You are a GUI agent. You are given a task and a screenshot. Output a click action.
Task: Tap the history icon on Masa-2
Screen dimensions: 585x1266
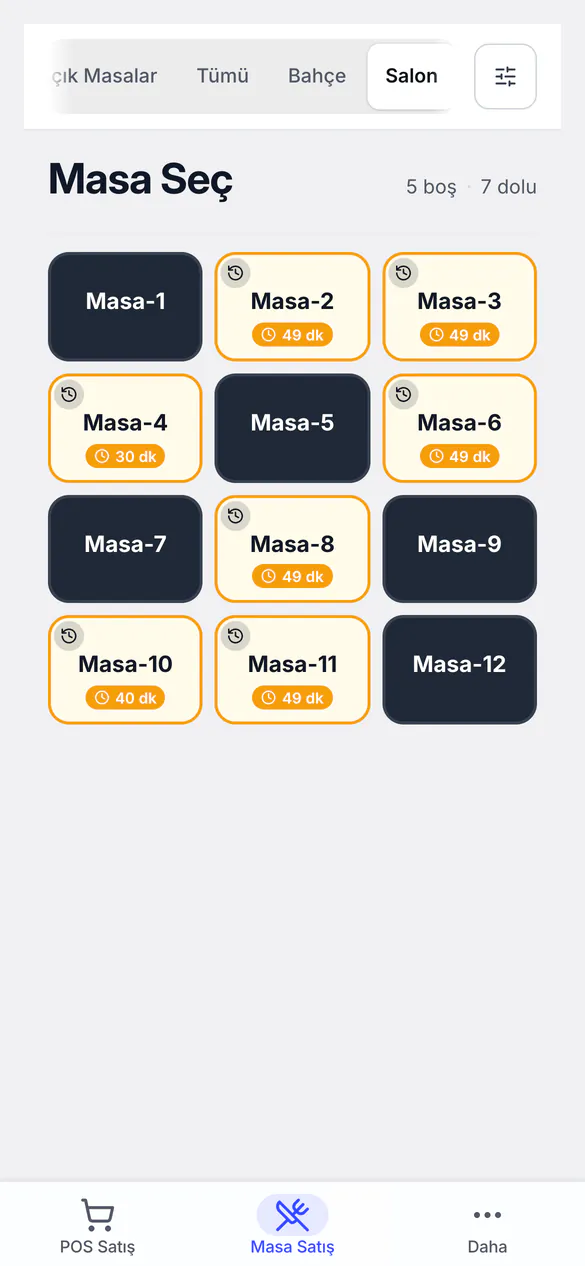point(235,273)
